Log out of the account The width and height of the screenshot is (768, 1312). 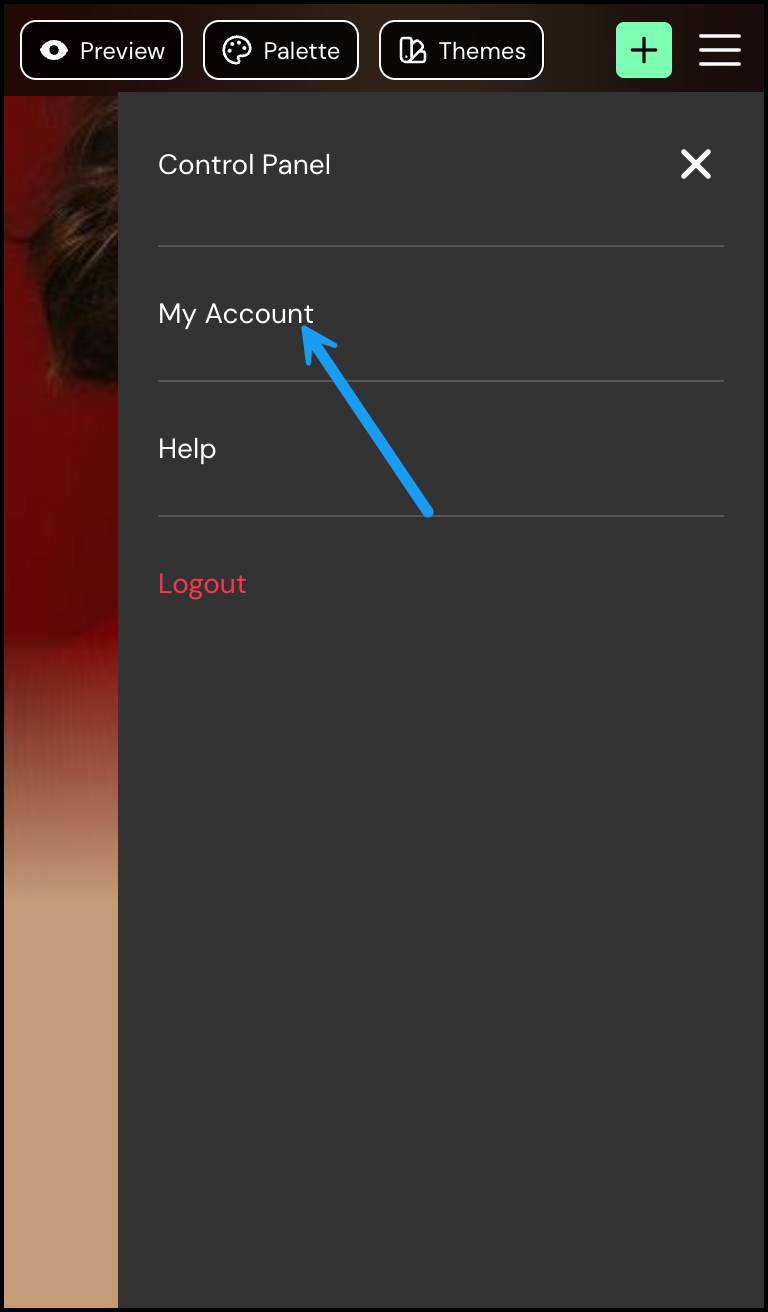point(202,584)
